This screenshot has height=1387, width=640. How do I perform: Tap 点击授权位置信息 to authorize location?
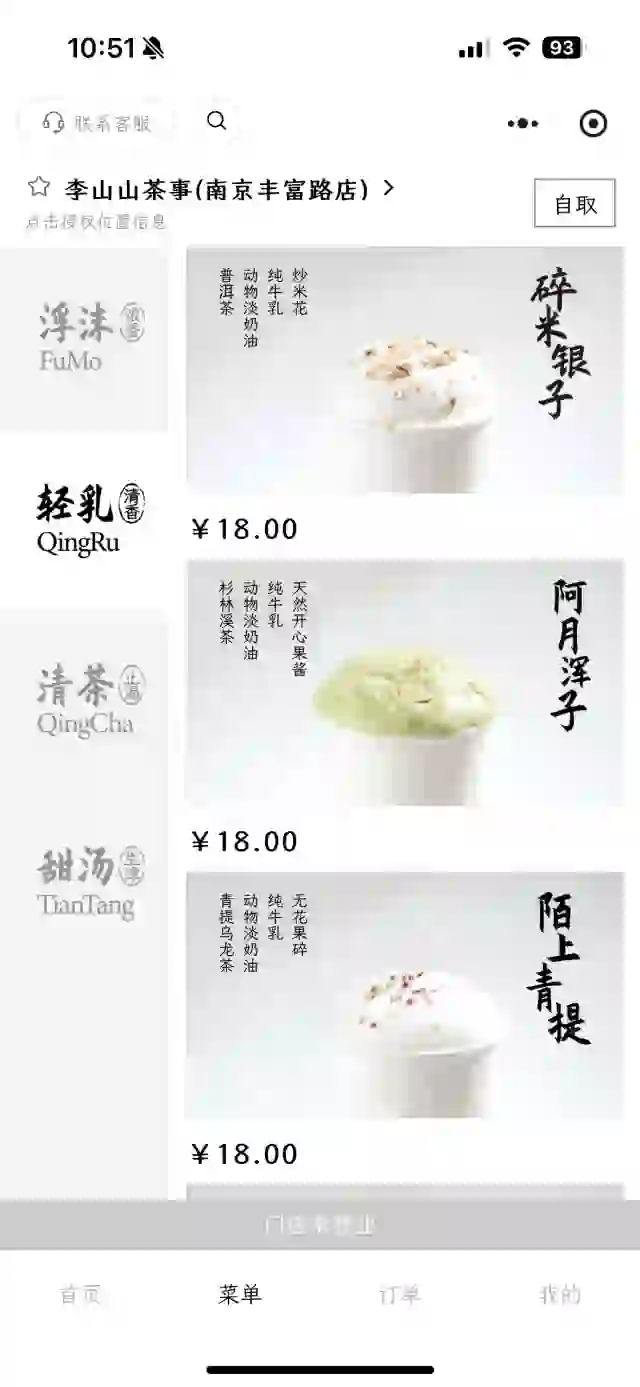coord(97,222)
